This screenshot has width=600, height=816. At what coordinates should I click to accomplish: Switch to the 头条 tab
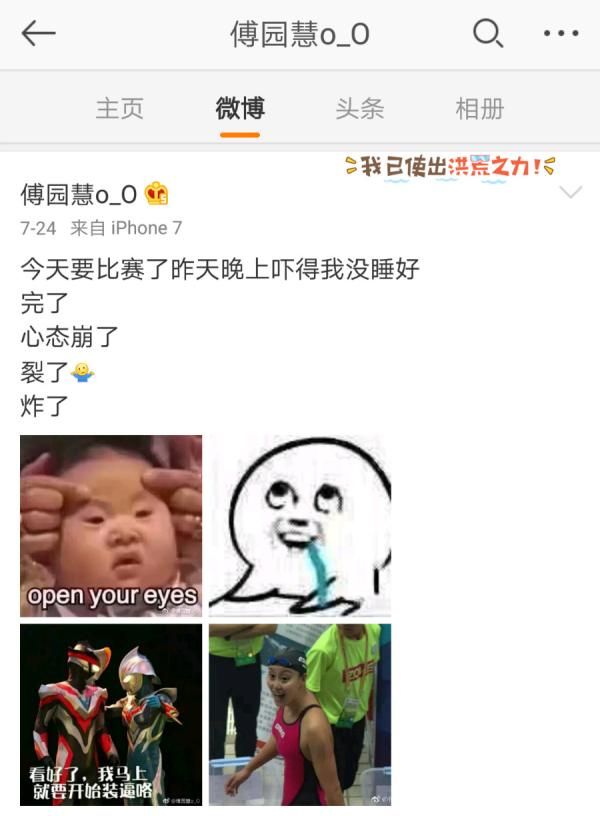tap(360, 108)
